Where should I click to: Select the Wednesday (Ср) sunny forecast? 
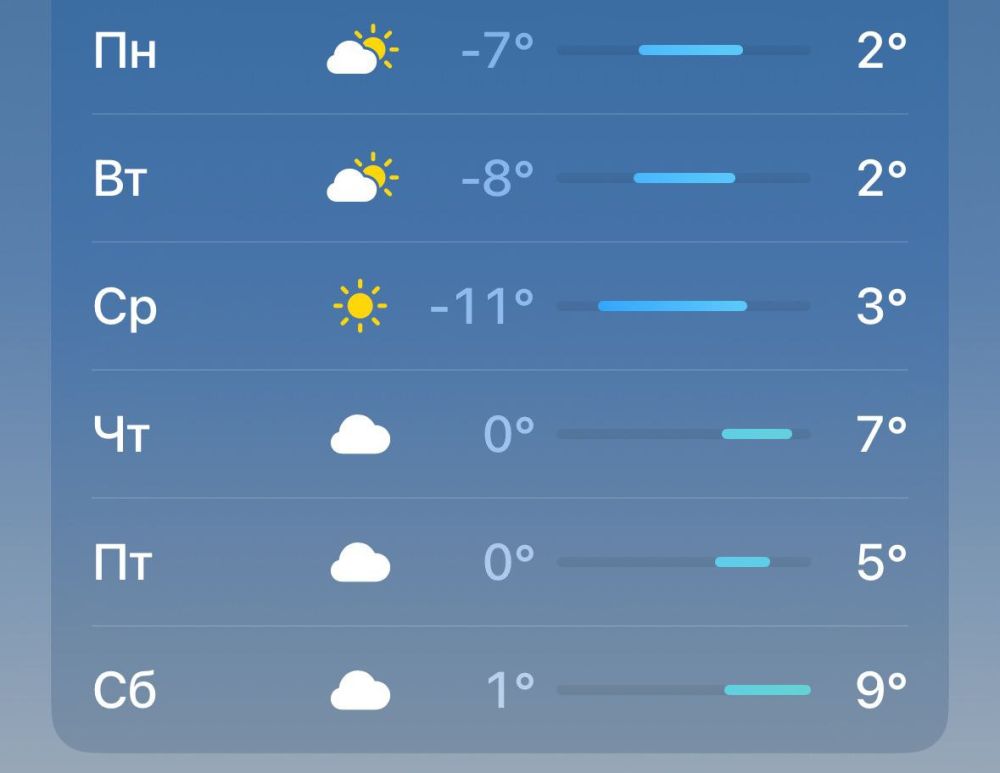point(500,306)
